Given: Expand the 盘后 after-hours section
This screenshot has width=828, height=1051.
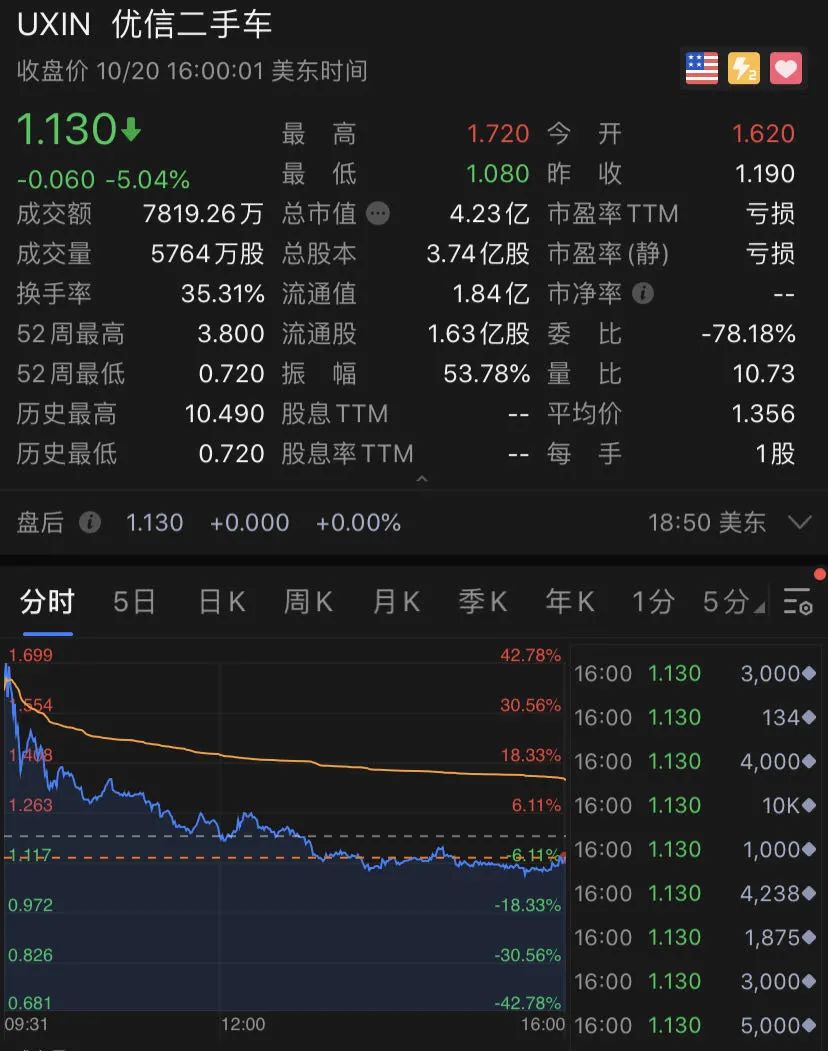Looking at the screenshot, I should click(x=799, y=522).
